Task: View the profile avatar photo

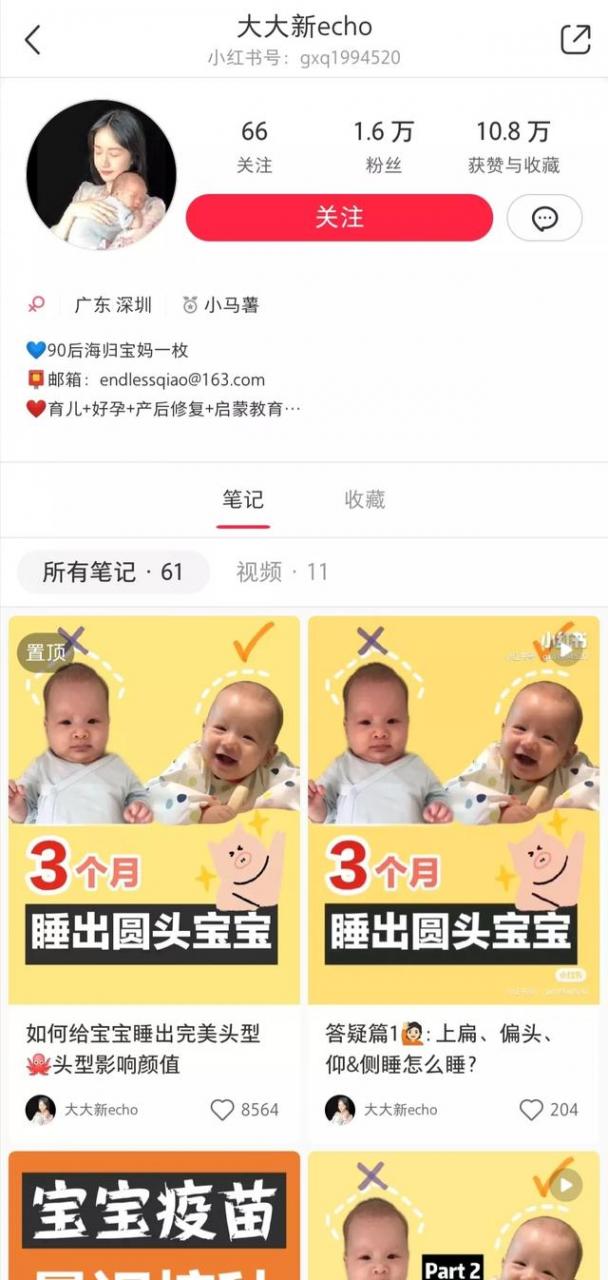Action: [x=101, y=174]
